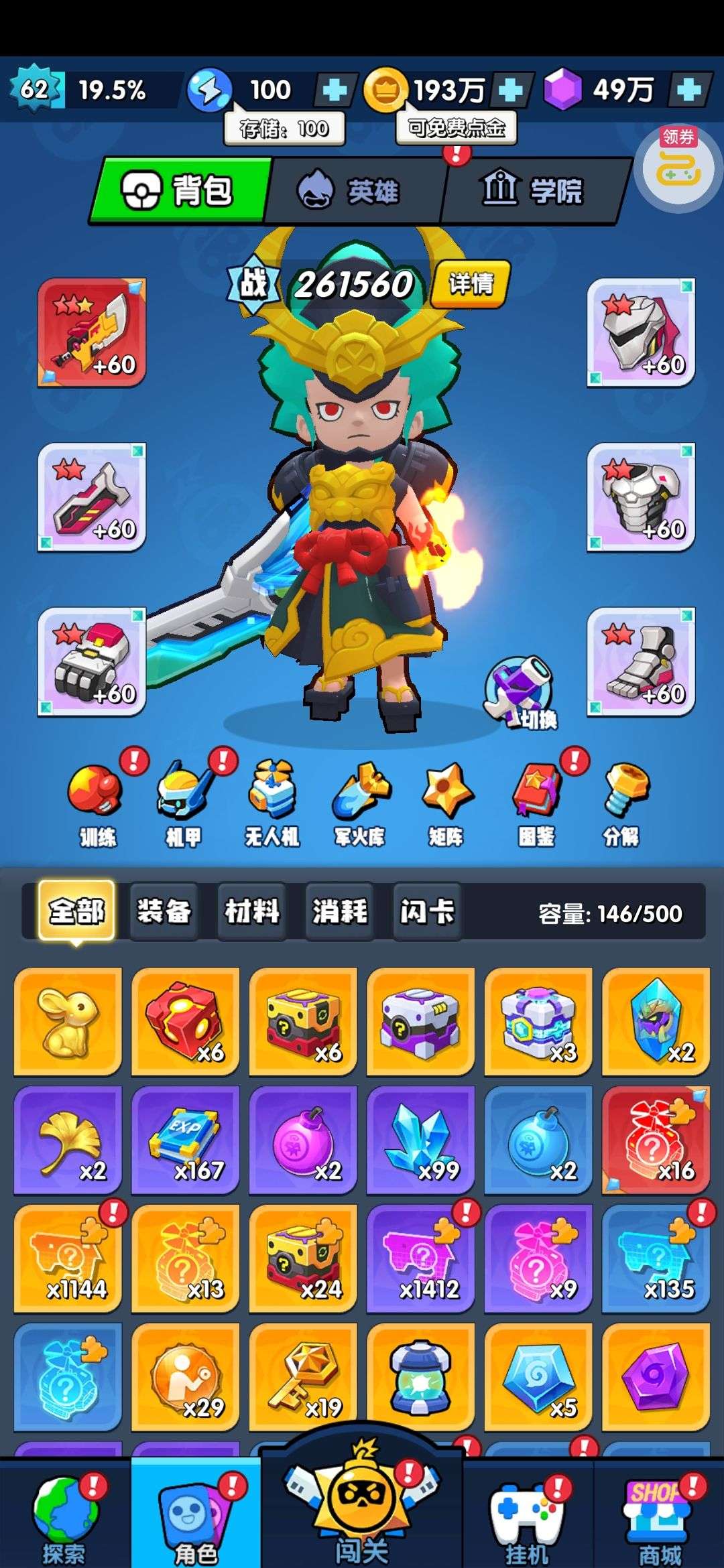Image resolution: width=724 pixels, height=1568 pixels.
Task: Filter backpack by 装备
Action: coord(164,911)
